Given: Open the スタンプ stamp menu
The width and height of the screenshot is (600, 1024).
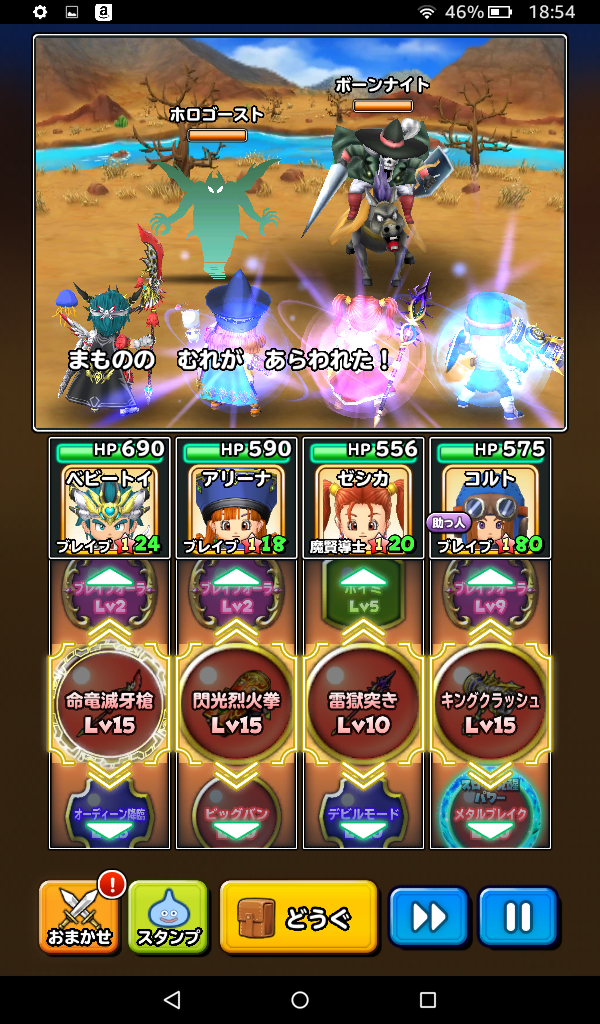Looking at the screenshot, I should tap(168, 916).
